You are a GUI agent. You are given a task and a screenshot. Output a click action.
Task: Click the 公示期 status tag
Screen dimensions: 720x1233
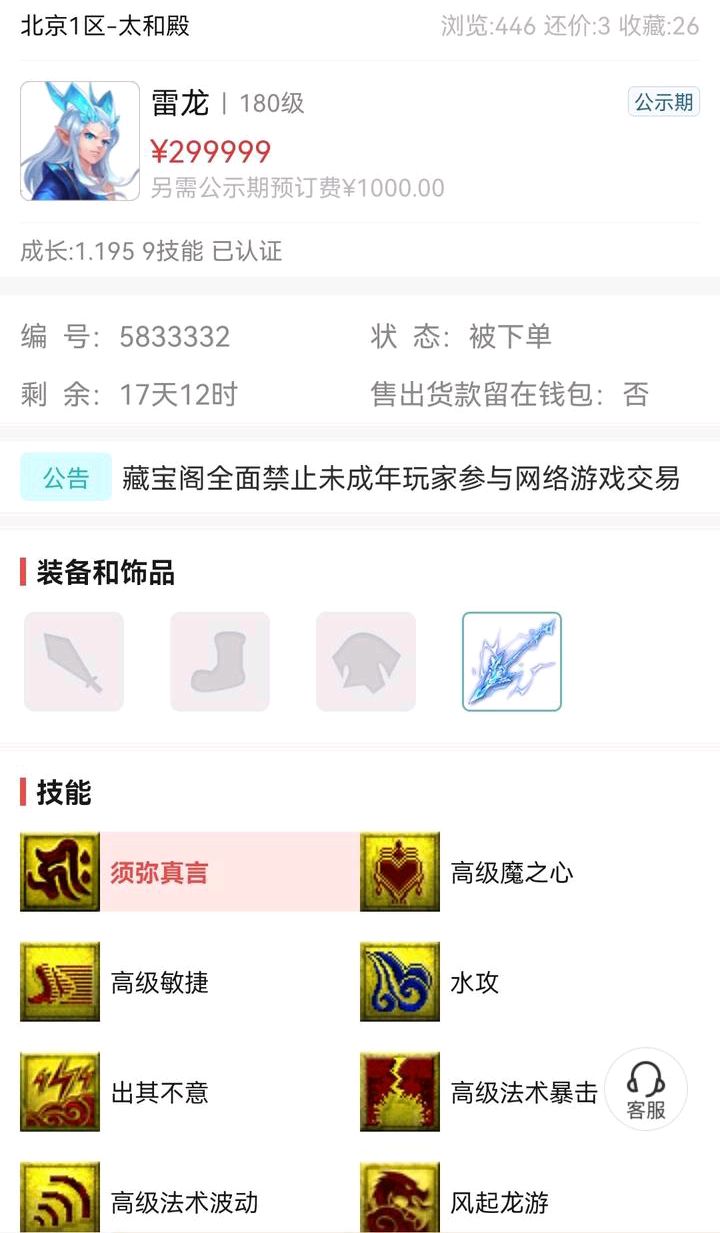[661, 103]
